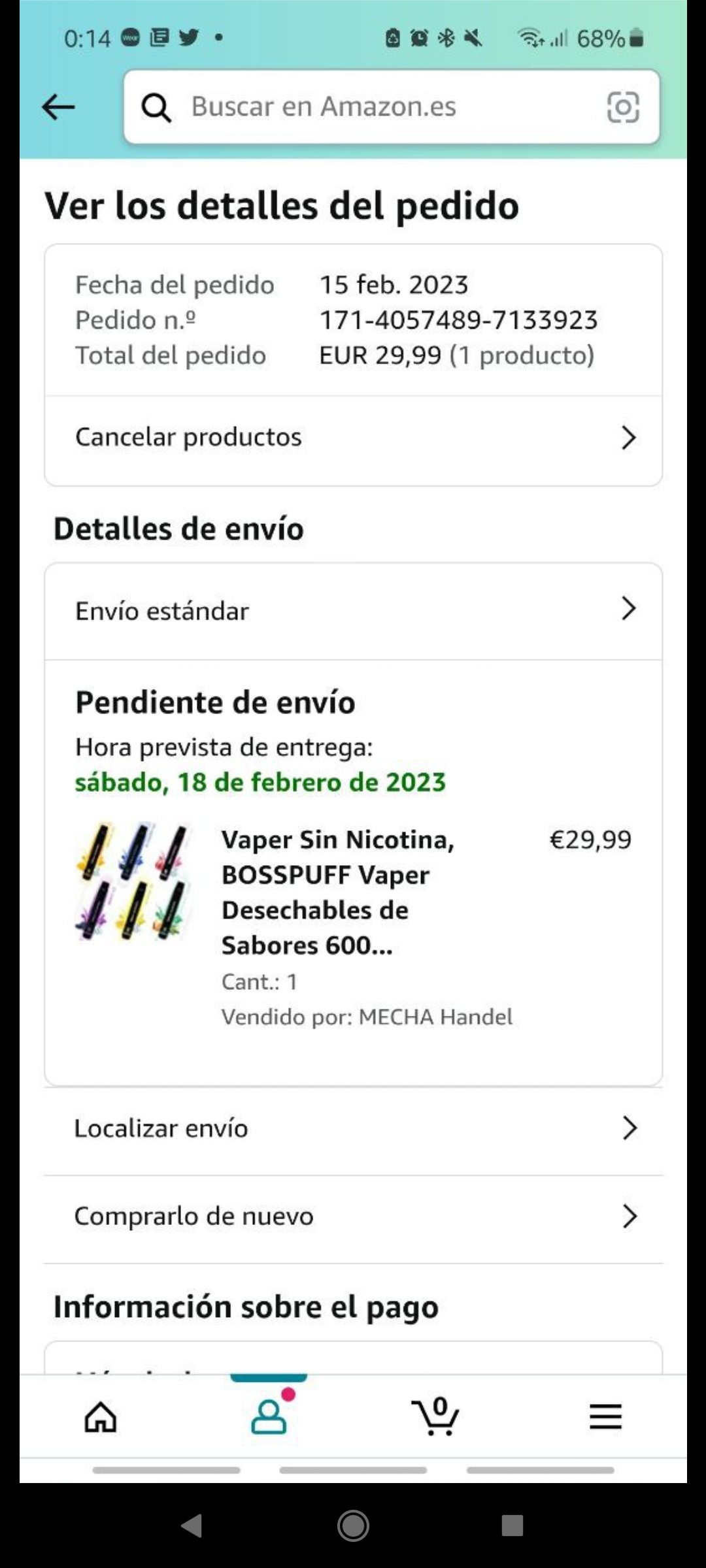Choose Comprarlo de nuevo
The width and height of the screenshot is (706, 1568).
[x=353, y=1217]
